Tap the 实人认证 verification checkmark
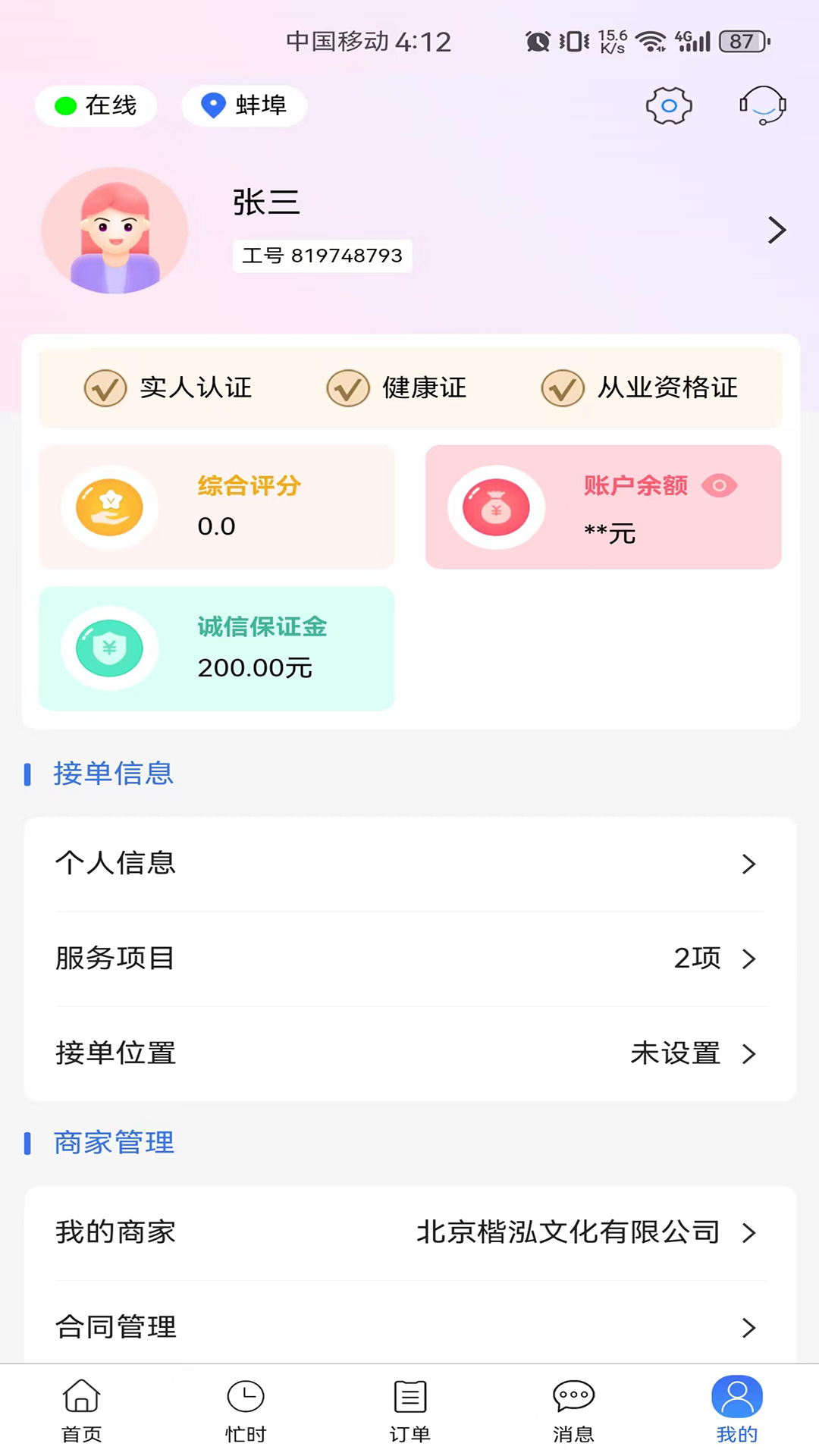The width and height of the screenshot is (819, 1456). [105, 388]
